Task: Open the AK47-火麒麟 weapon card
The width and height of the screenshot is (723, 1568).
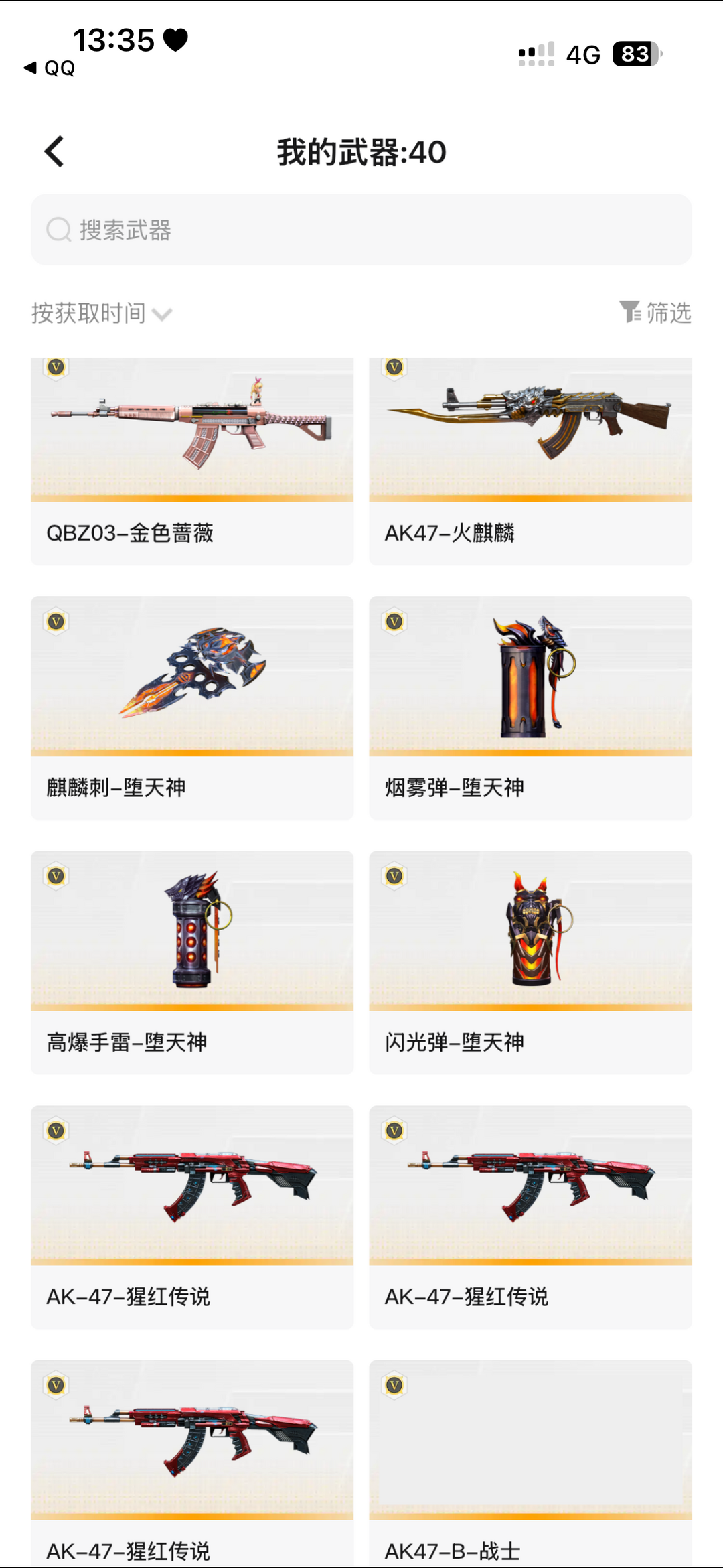Action: click(x=530, y=461)
